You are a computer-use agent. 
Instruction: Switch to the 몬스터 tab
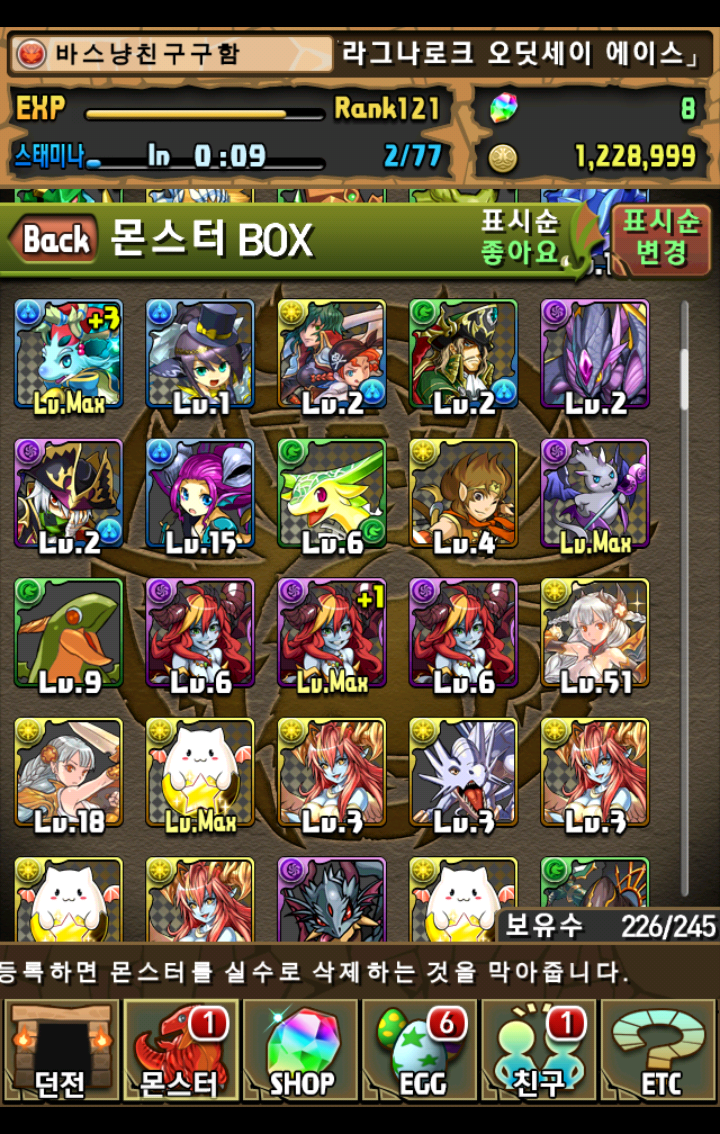[180, 1049]
